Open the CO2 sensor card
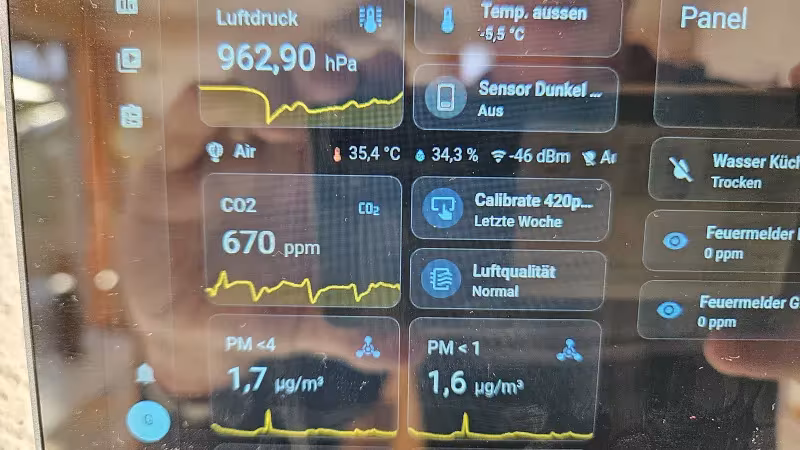 tap(302, 242)
